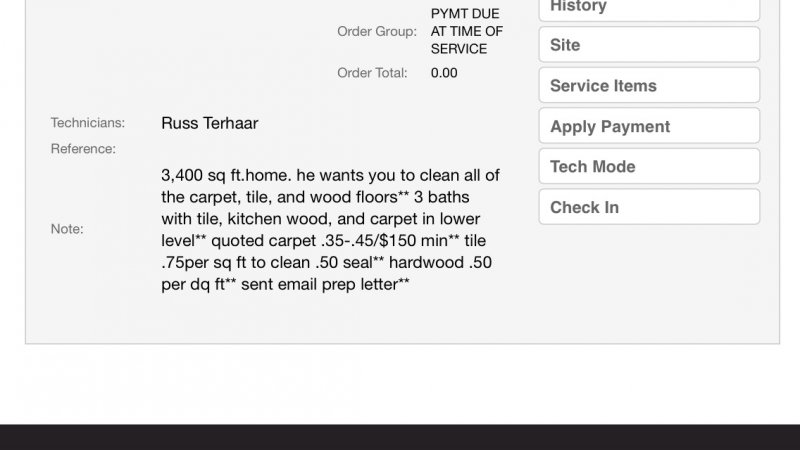The image size is (800, 450).
Task: Tap Apply Payment
Action: 649,127
